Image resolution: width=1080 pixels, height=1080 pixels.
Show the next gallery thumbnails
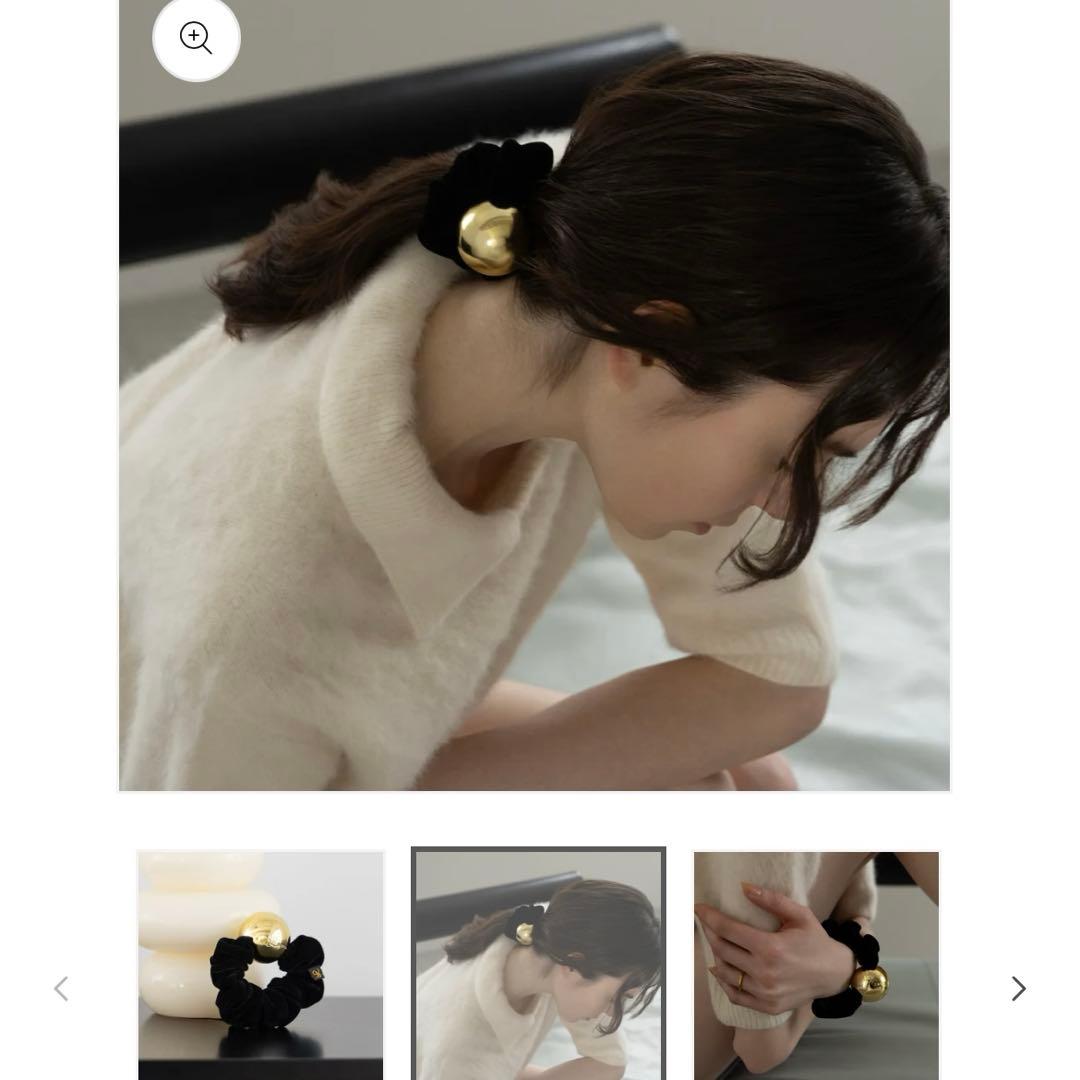1018,988
